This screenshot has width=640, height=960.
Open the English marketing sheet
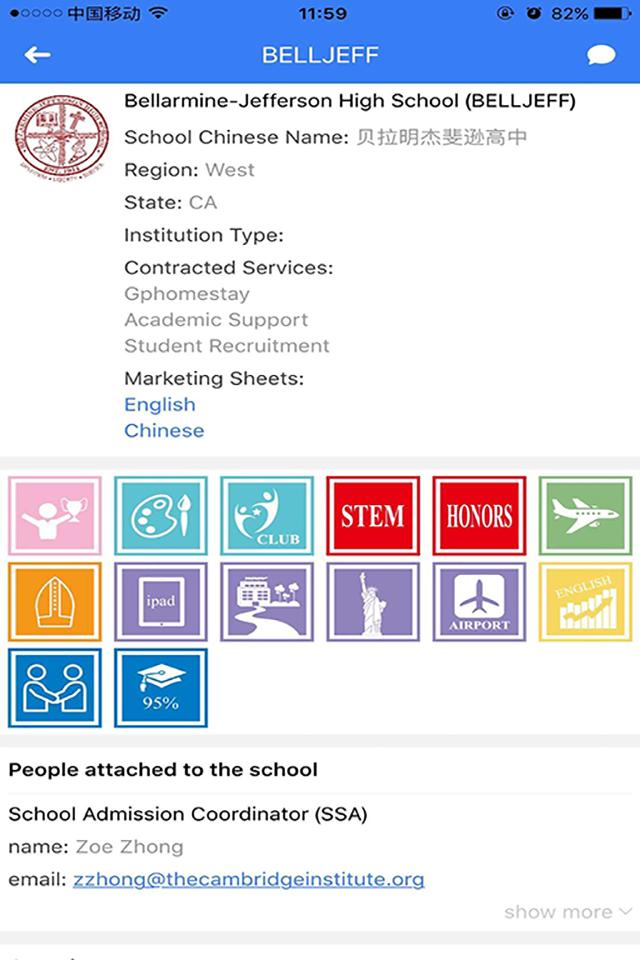160,405
